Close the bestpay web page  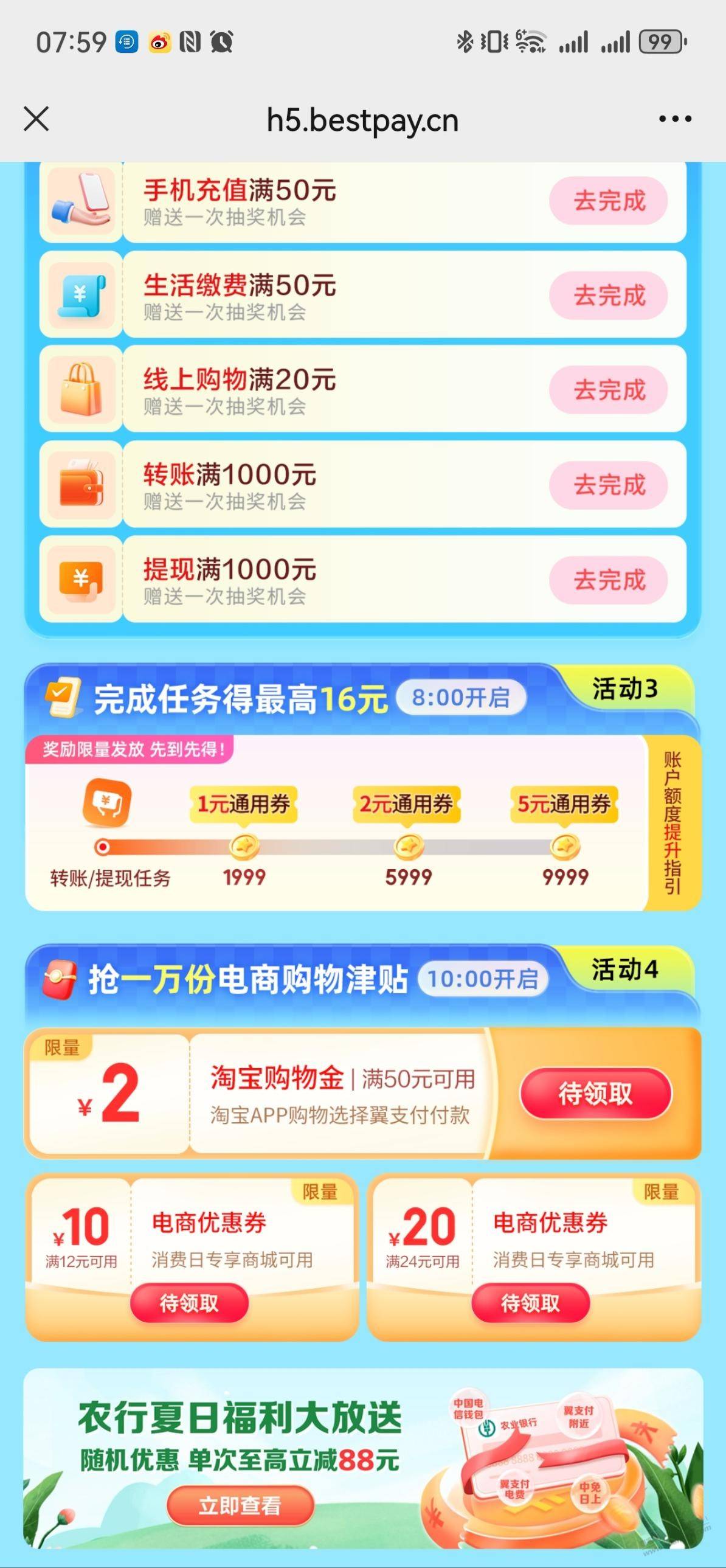[36, 119]
